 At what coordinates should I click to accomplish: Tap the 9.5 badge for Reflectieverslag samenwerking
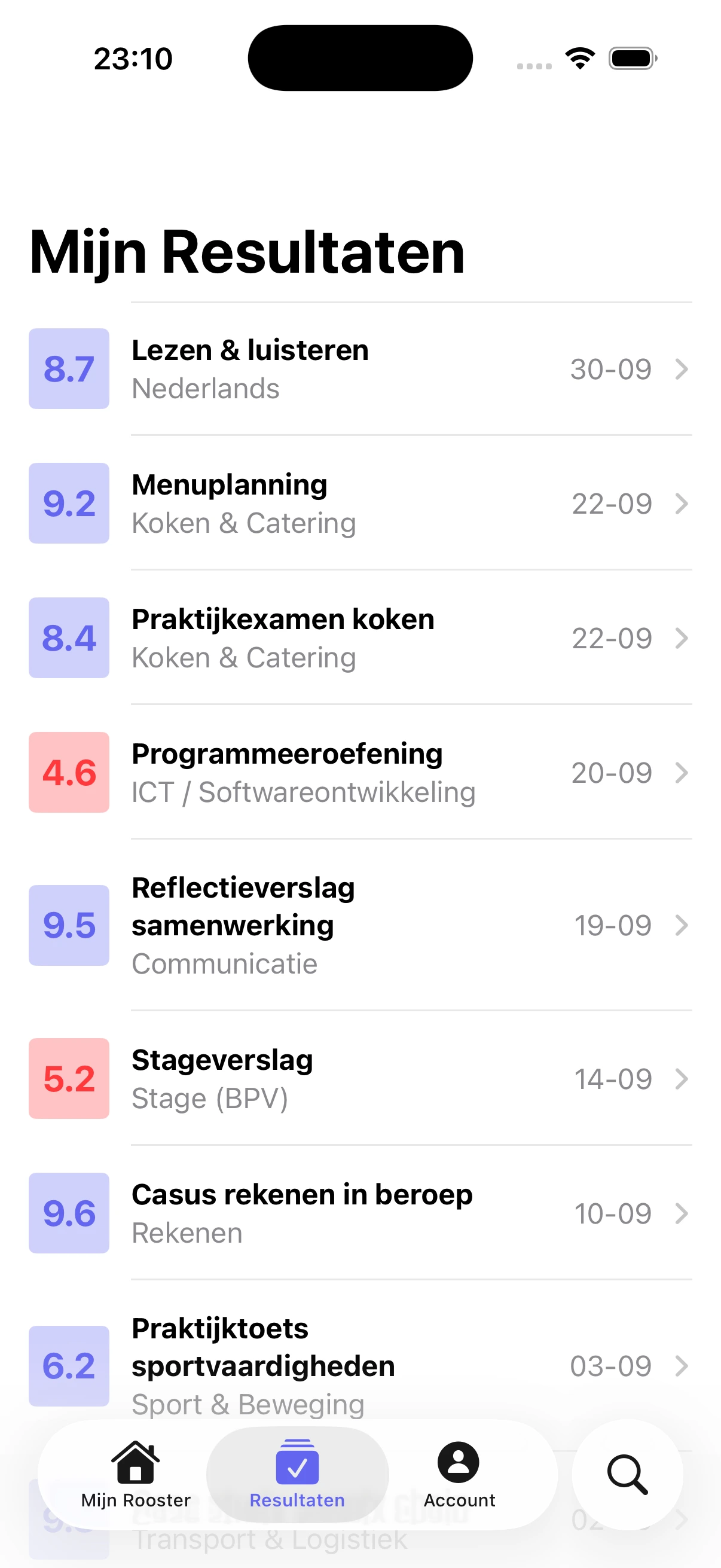click(69, 925)
